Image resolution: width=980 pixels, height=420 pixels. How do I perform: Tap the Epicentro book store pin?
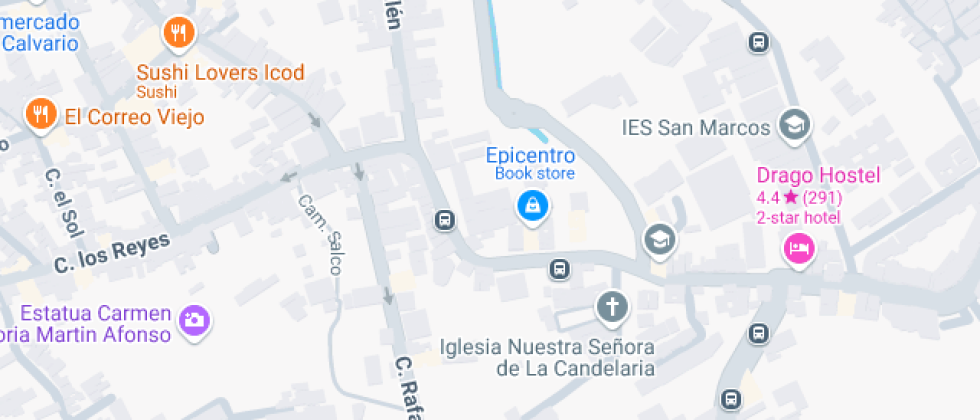point(532,206)
